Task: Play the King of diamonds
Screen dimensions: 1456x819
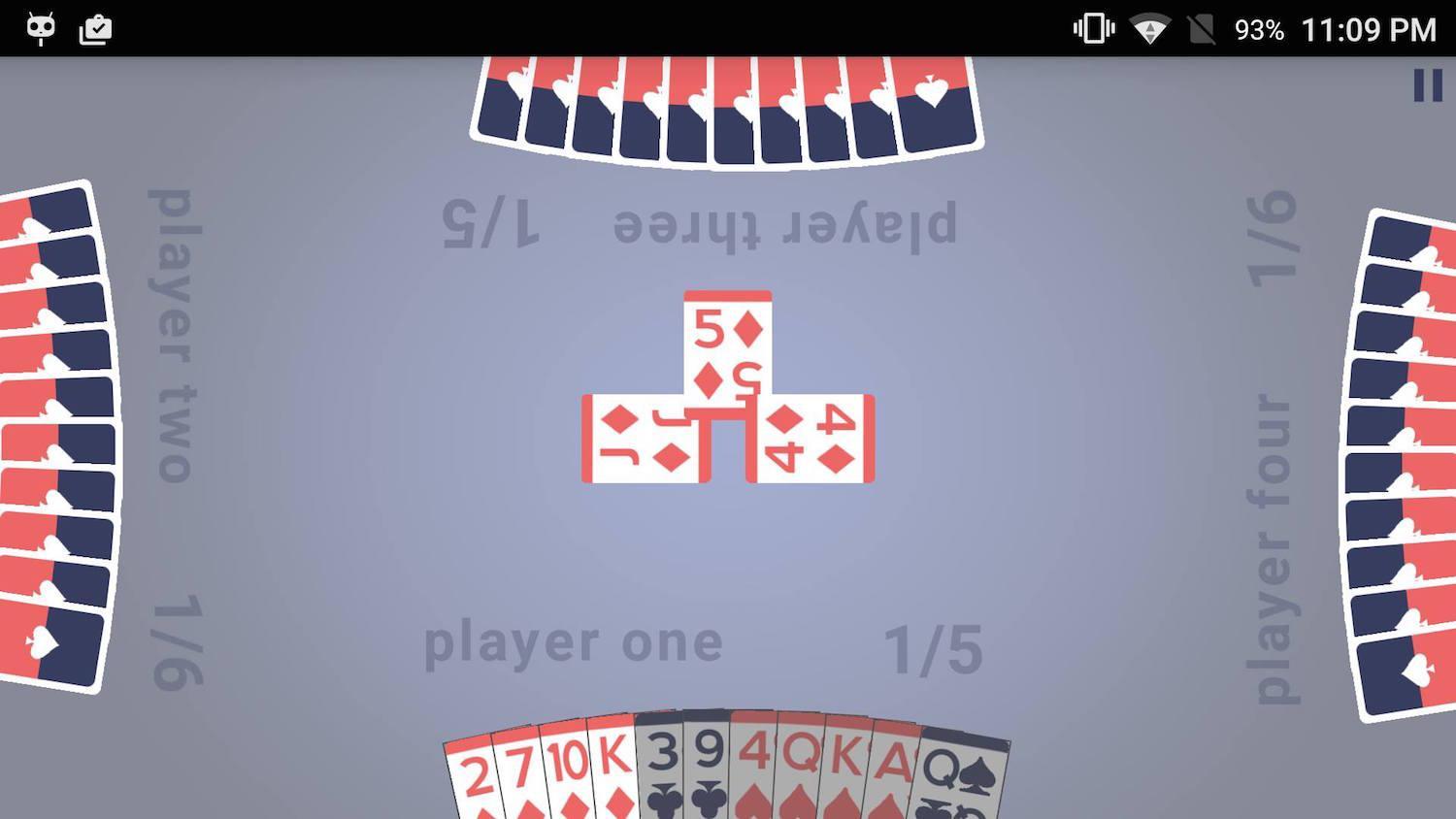Action: [x=613, y=762]
